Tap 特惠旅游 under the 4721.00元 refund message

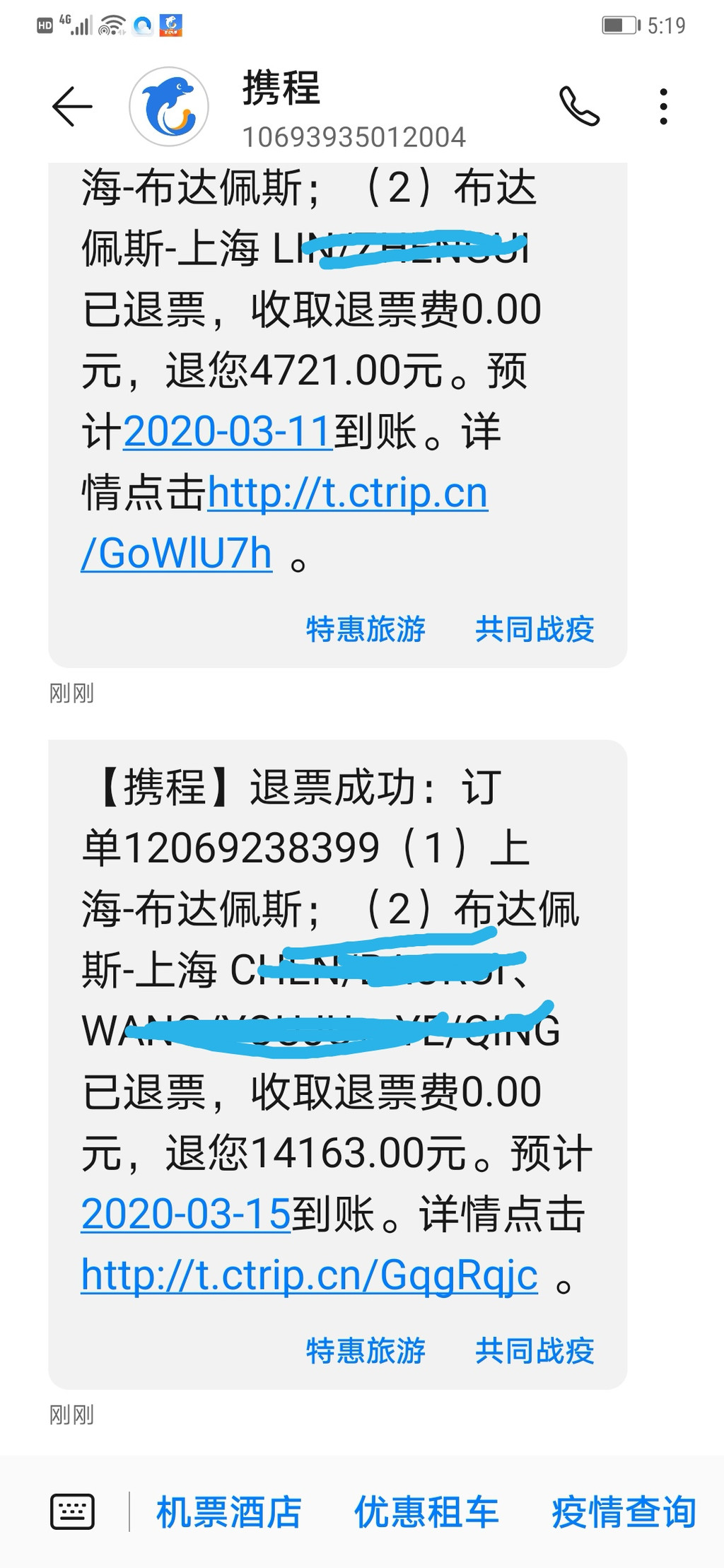pos(366,629)
